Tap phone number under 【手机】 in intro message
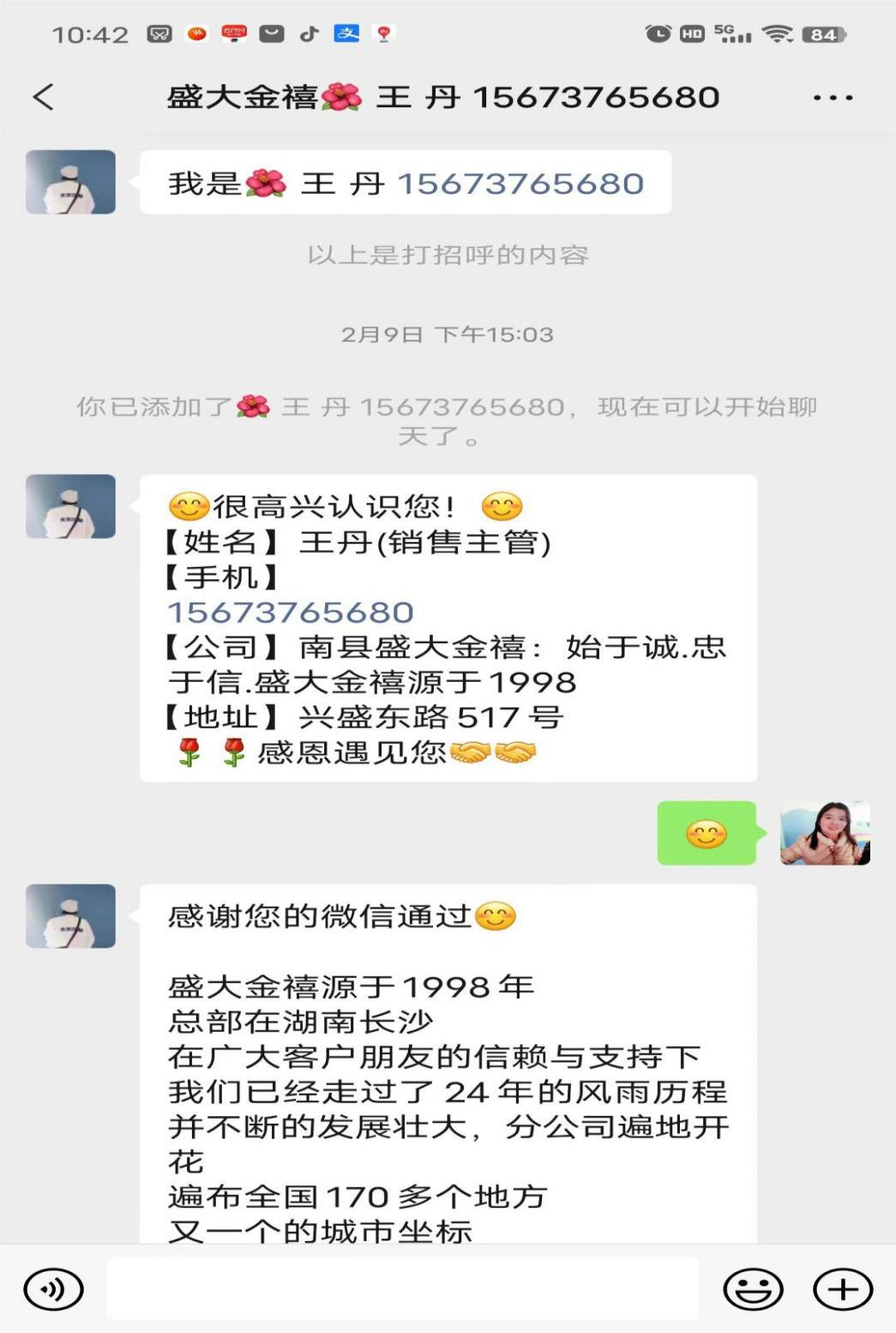Image resolution: width=896 pixels, height=1333 pixels. [x=291, y=612]
